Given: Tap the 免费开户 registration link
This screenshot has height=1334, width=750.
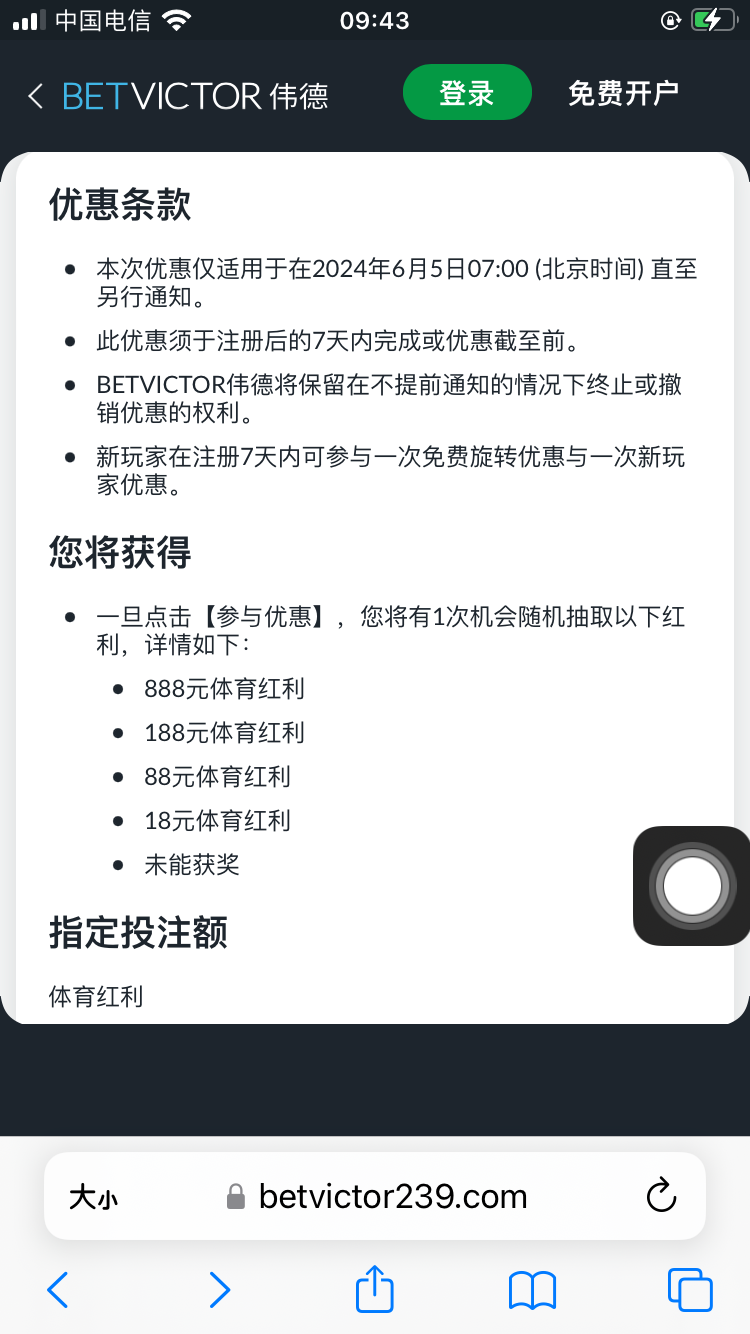Looking at the screenshot, I should tap(623, 92).
